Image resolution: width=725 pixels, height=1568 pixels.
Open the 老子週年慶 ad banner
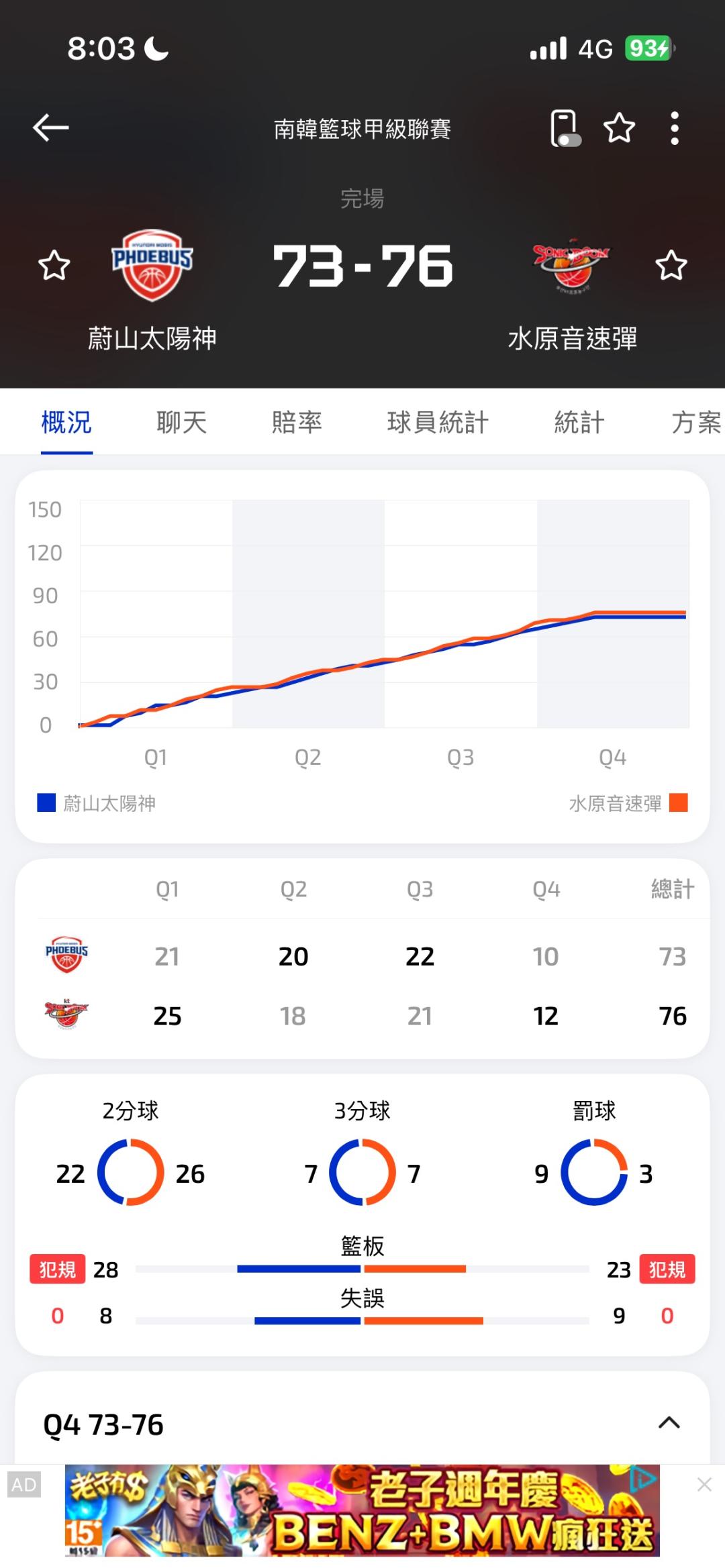pyautogui.click(x=362, y=1511)
